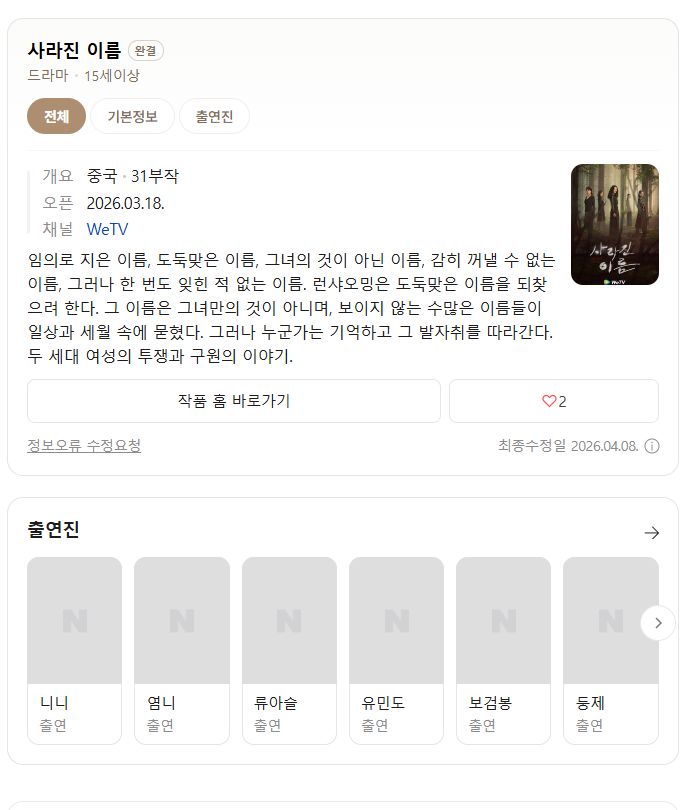Tap 작품 홈 바로가기 button
This screenshot has height=810, width=686.
[234, 401]
